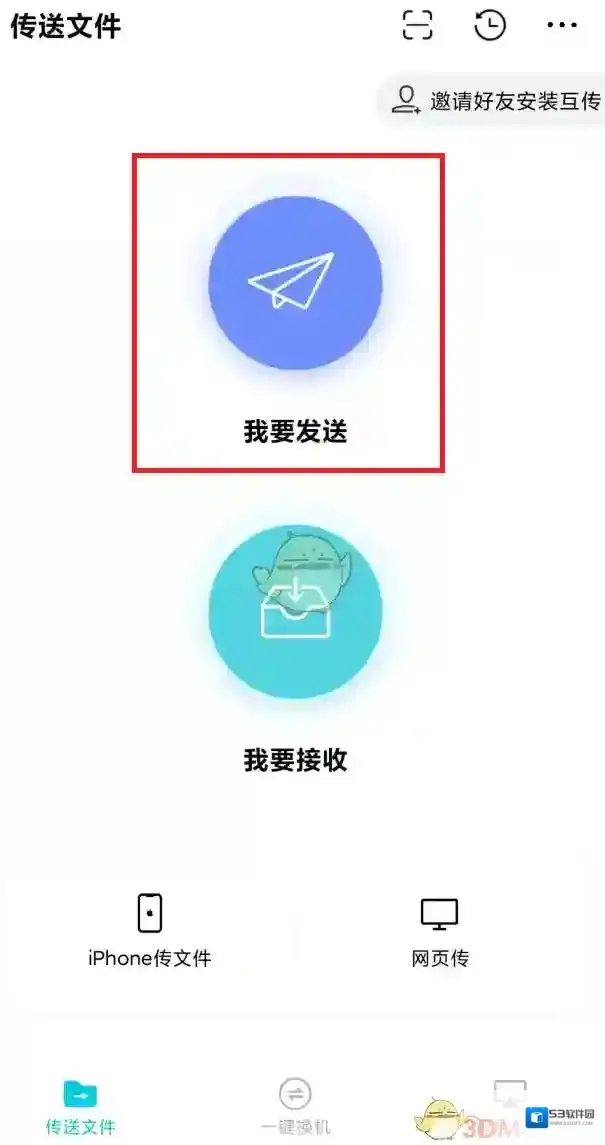Viewport: 605px width, 1145px height.
Task: Open the three-dot overflow menu
Action: tap(562, 25)
